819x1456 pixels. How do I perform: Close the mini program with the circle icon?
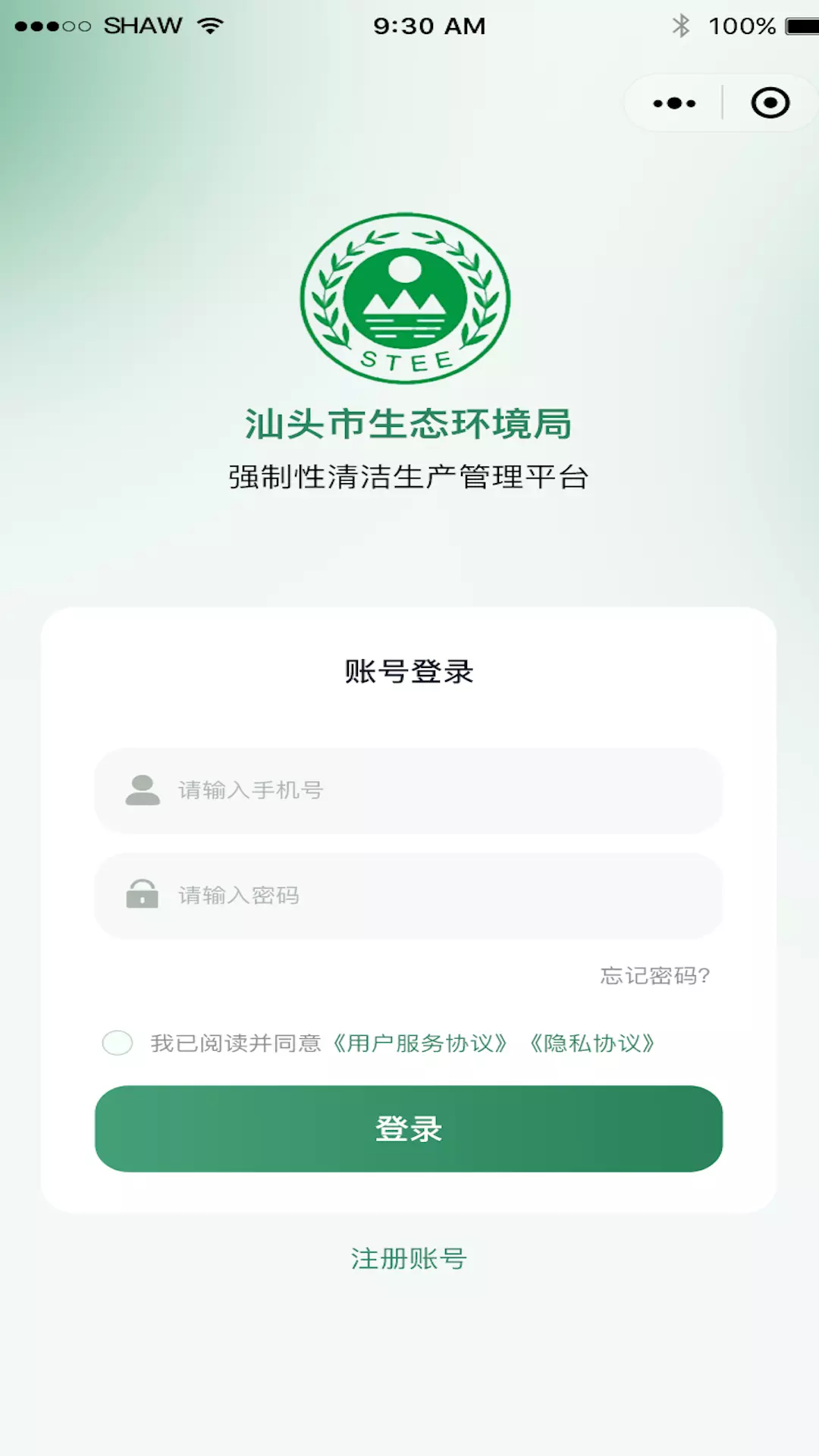pos(770,103)
